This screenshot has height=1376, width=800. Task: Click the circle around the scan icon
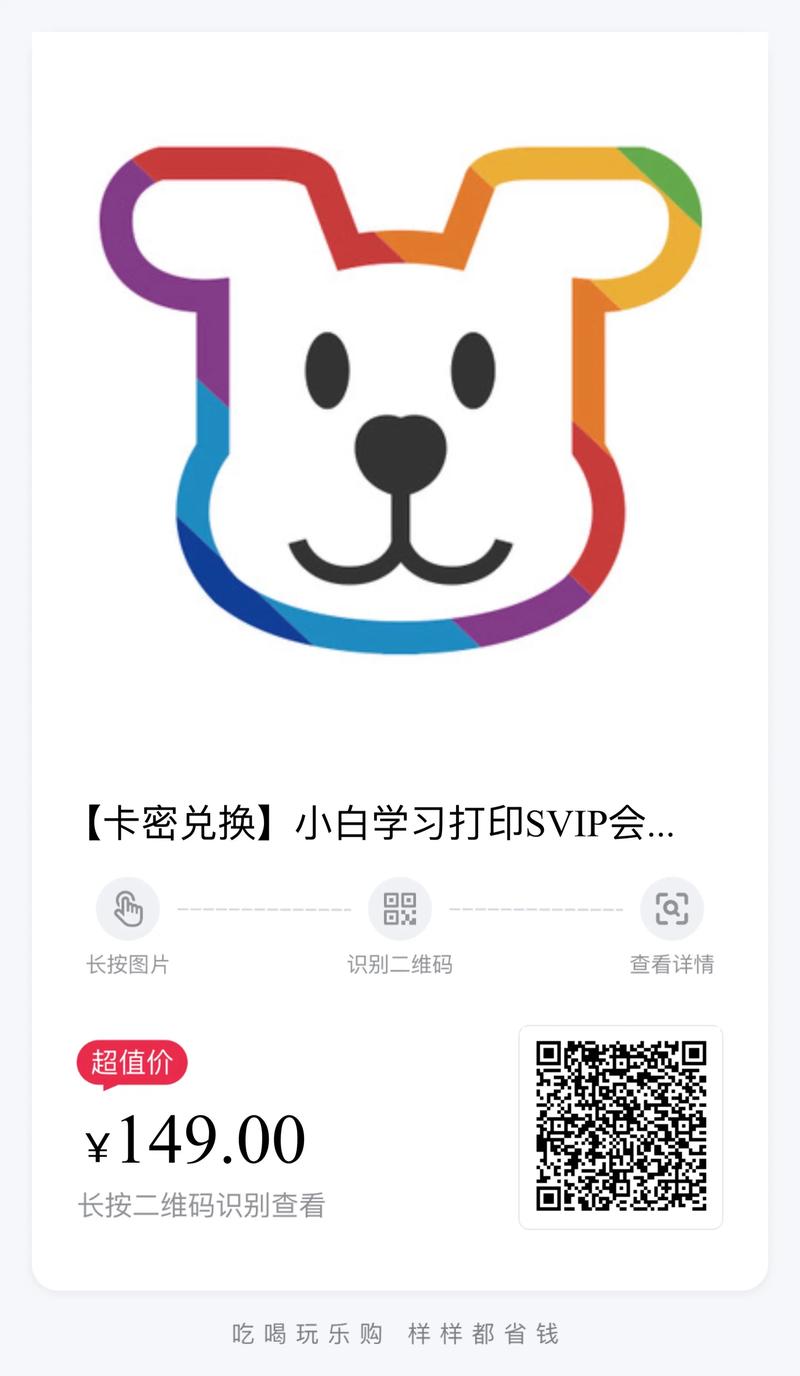pos(671,908)
